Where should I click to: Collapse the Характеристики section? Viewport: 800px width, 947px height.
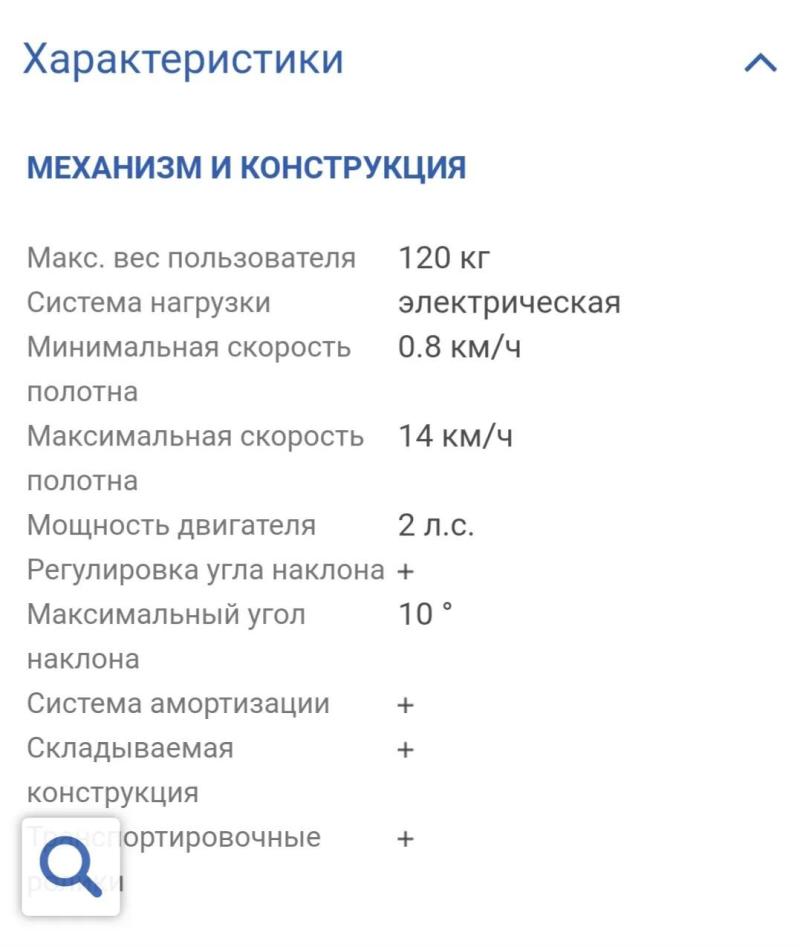tap(760, 63)
